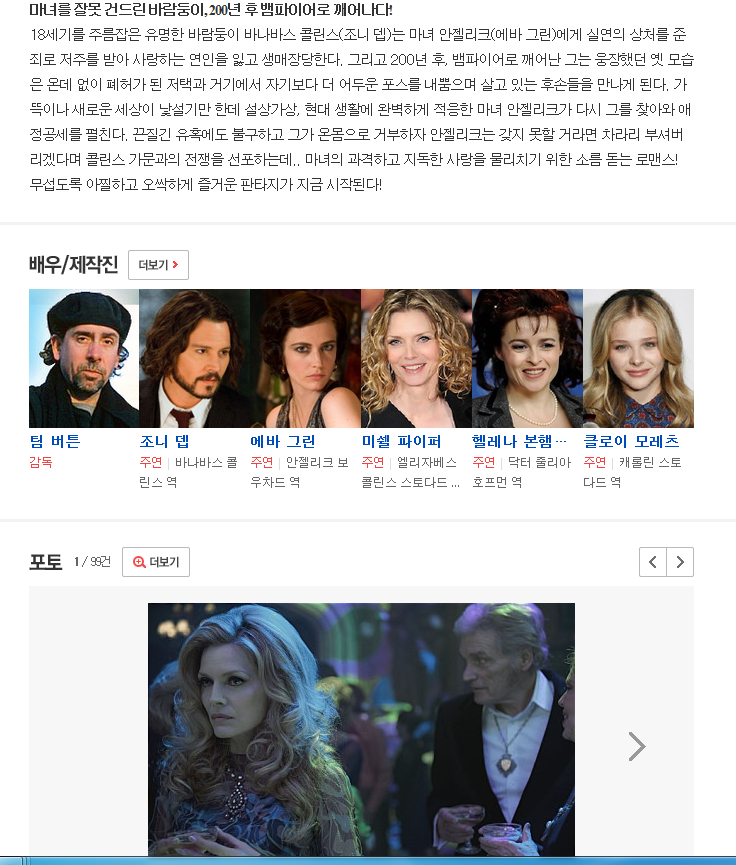
Task: View 미셸 파이퍼's profile page
Action: click(401, 441)
